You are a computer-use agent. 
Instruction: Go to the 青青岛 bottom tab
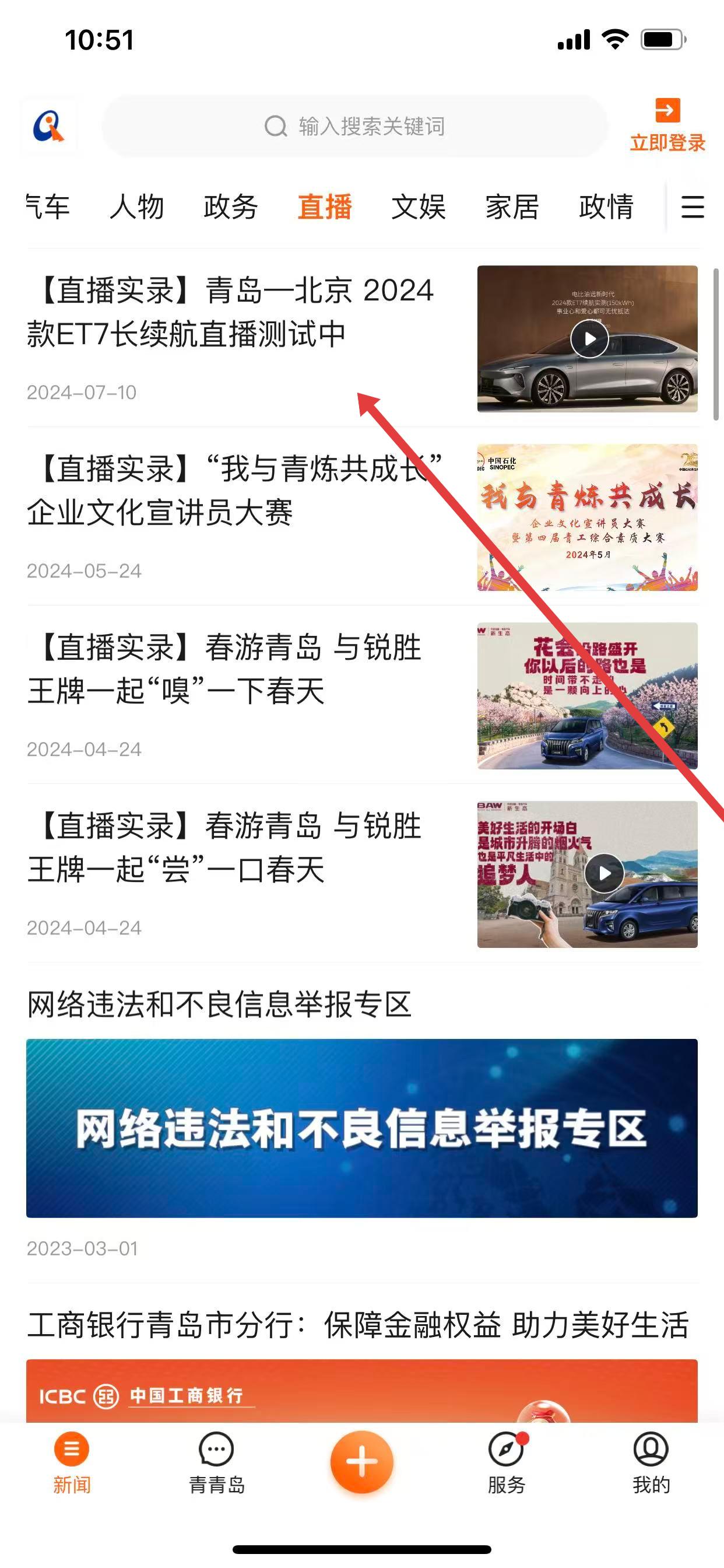click(217, 1462)
